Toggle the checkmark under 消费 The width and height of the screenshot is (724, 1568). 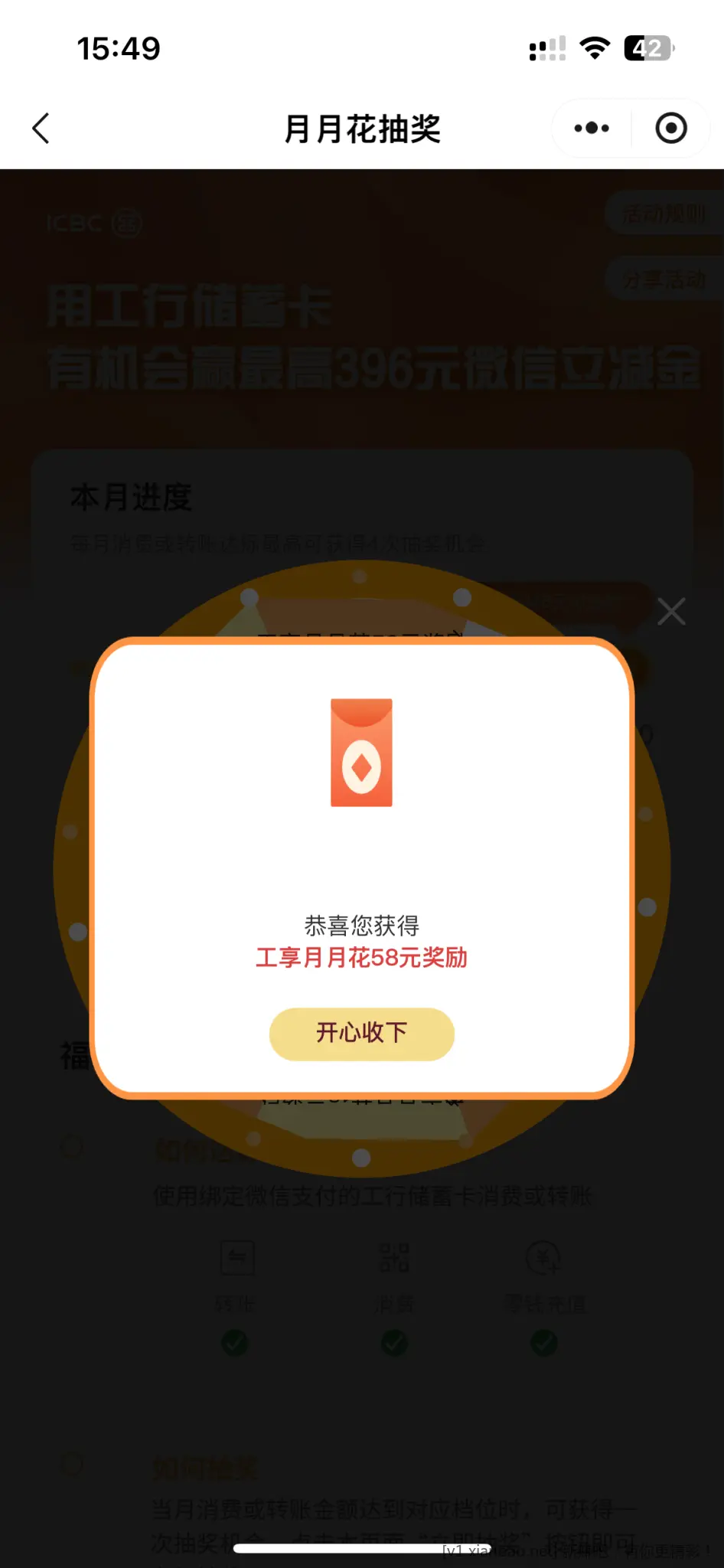click(392, 1344)
